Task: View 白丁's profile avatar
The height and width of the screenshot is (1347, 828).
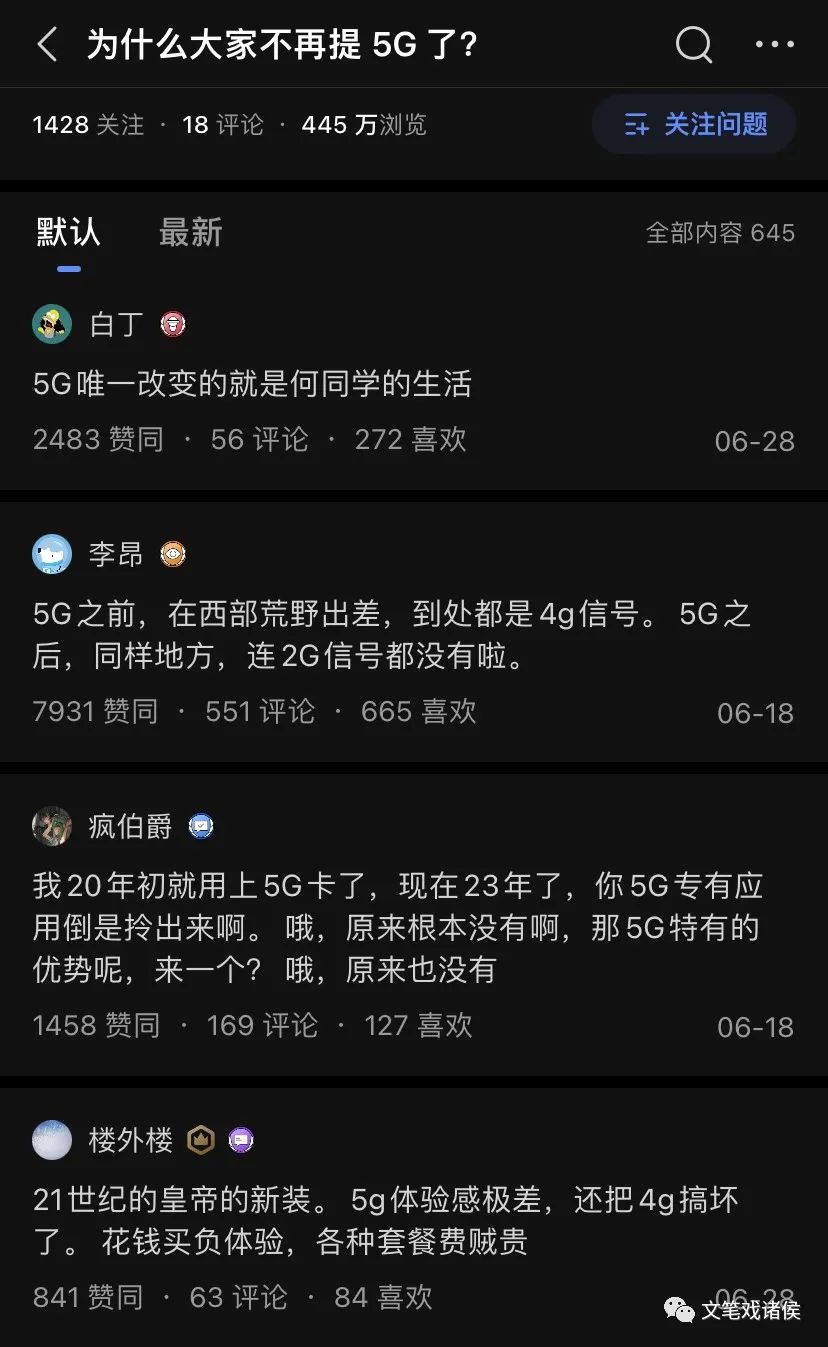Action: click(x=52, y=324)
